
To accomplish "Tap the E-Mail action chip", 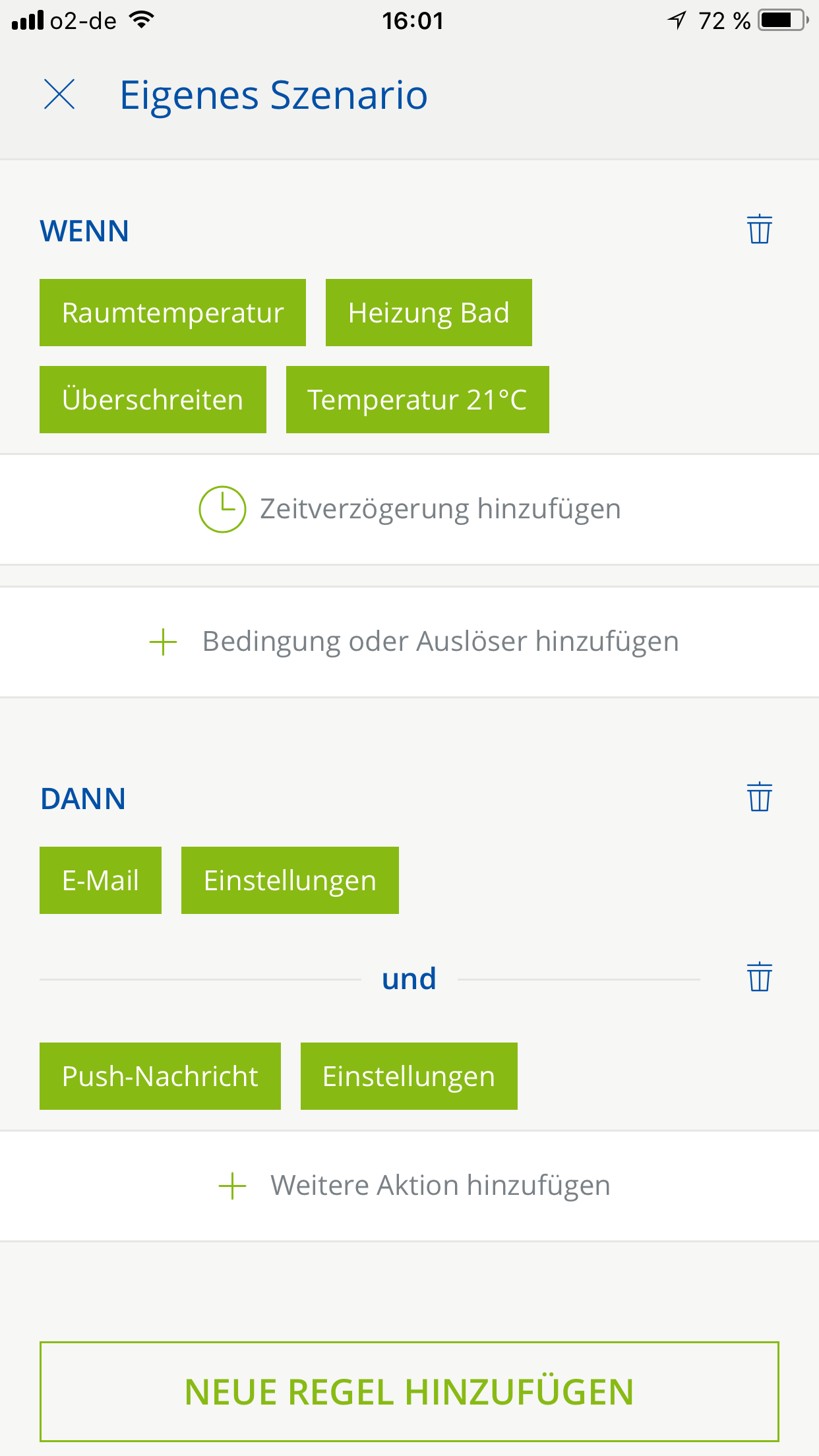I will click(100, 880).
